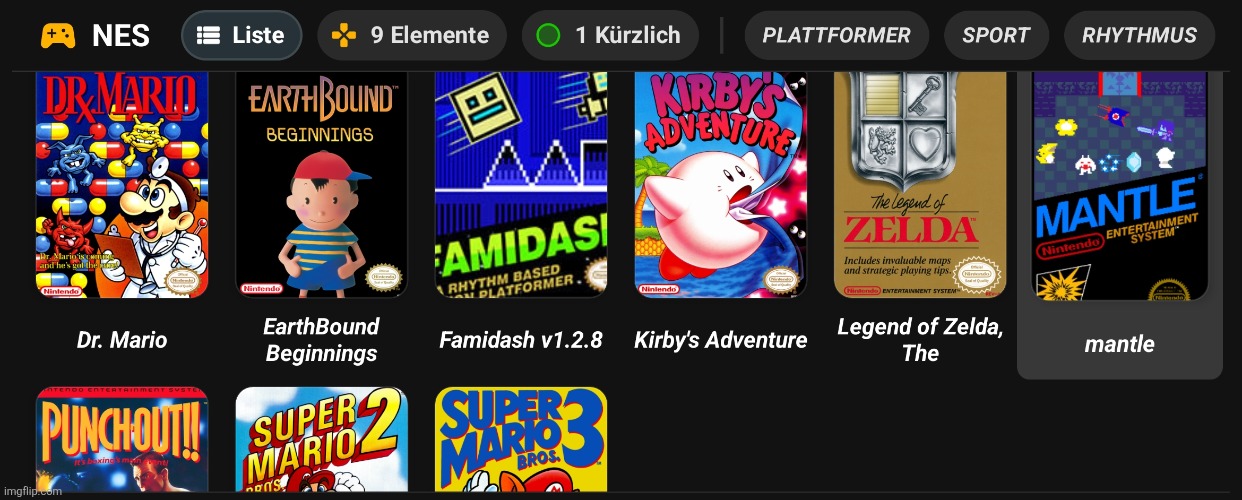Filter by SPORT genre

pos(995,36)
